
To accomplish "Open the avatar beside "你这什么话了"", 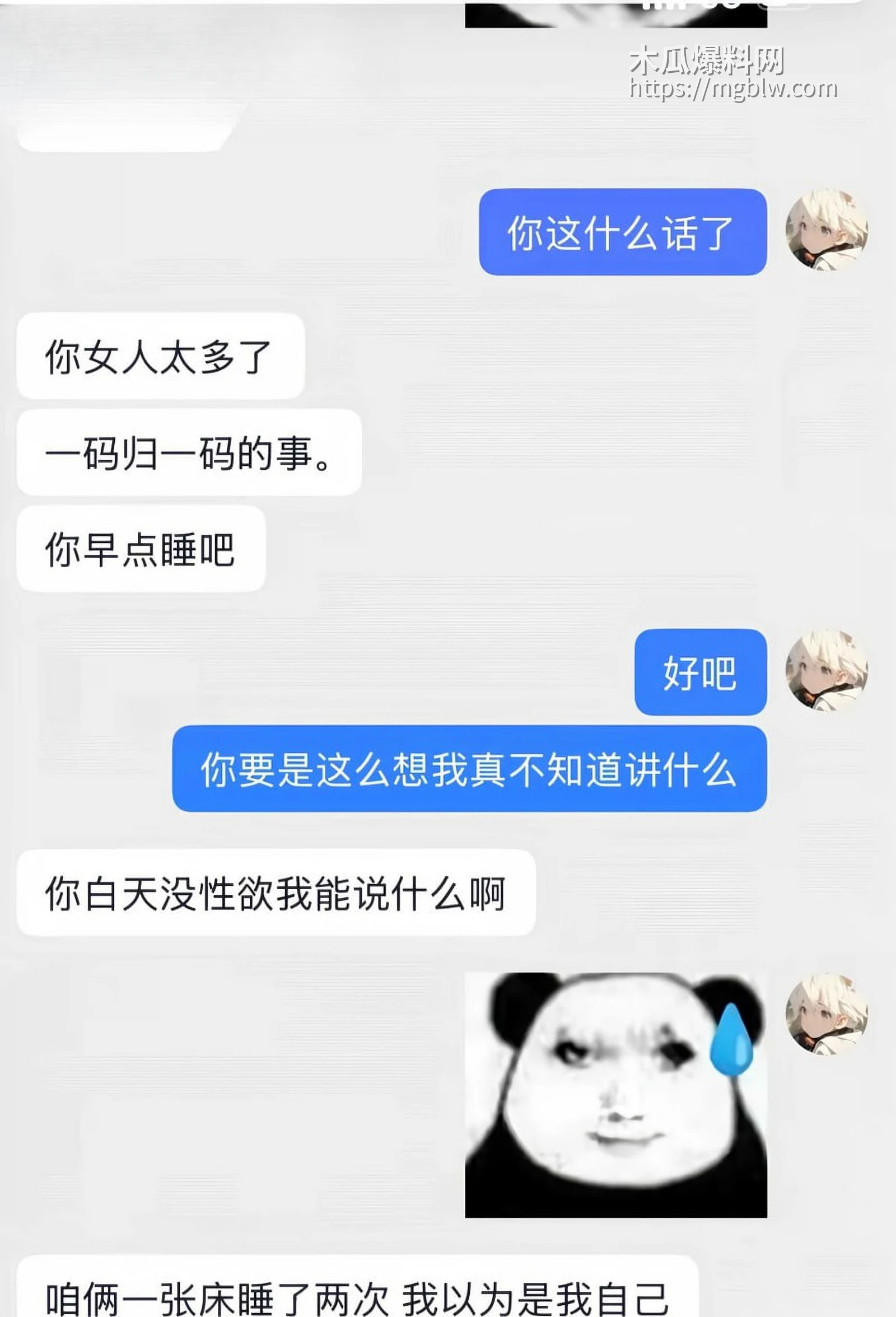I will (x=827, y=230).
